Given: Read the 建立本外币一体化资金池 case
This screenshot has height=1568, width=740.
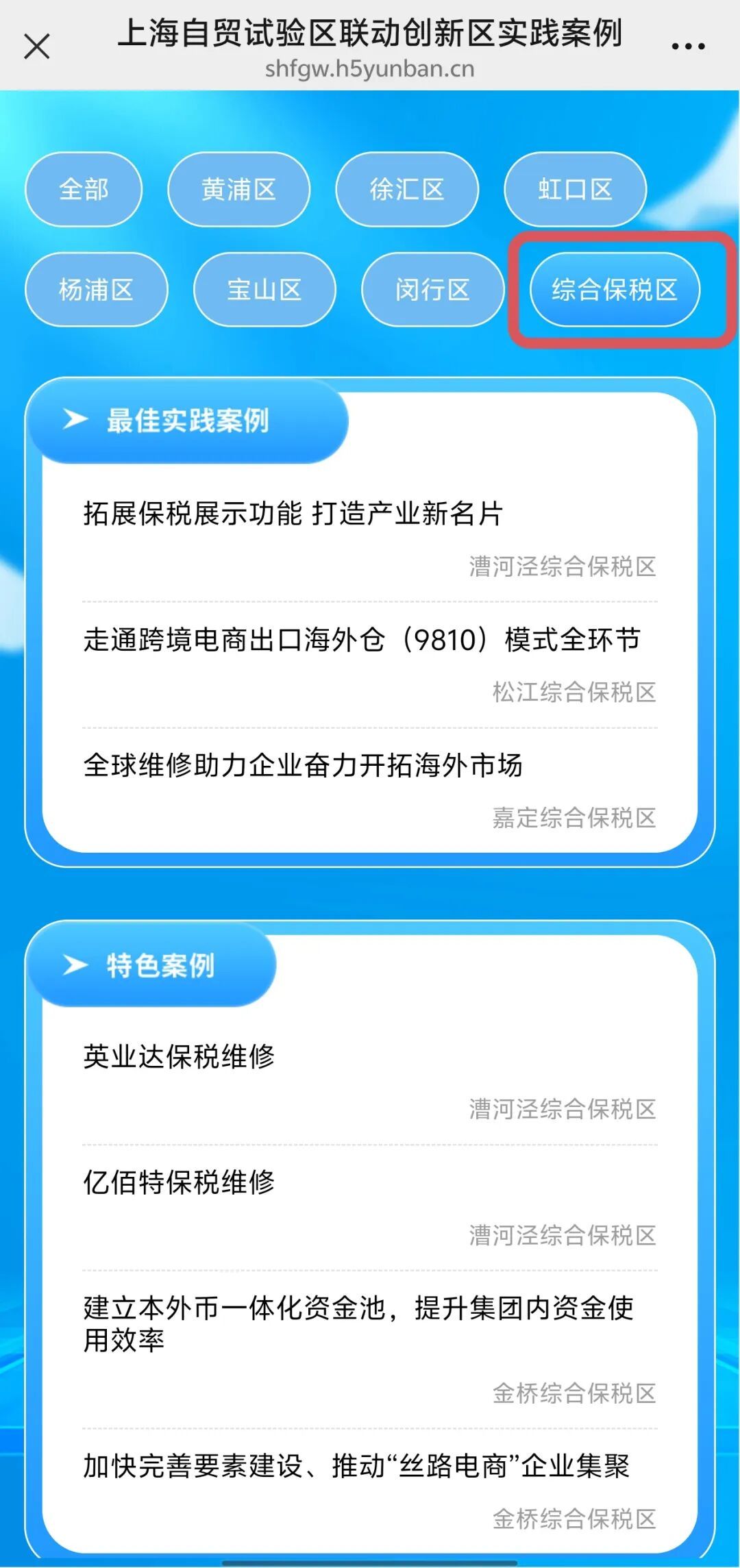Looking at the screenshot, I should (x=358, y=1323).
